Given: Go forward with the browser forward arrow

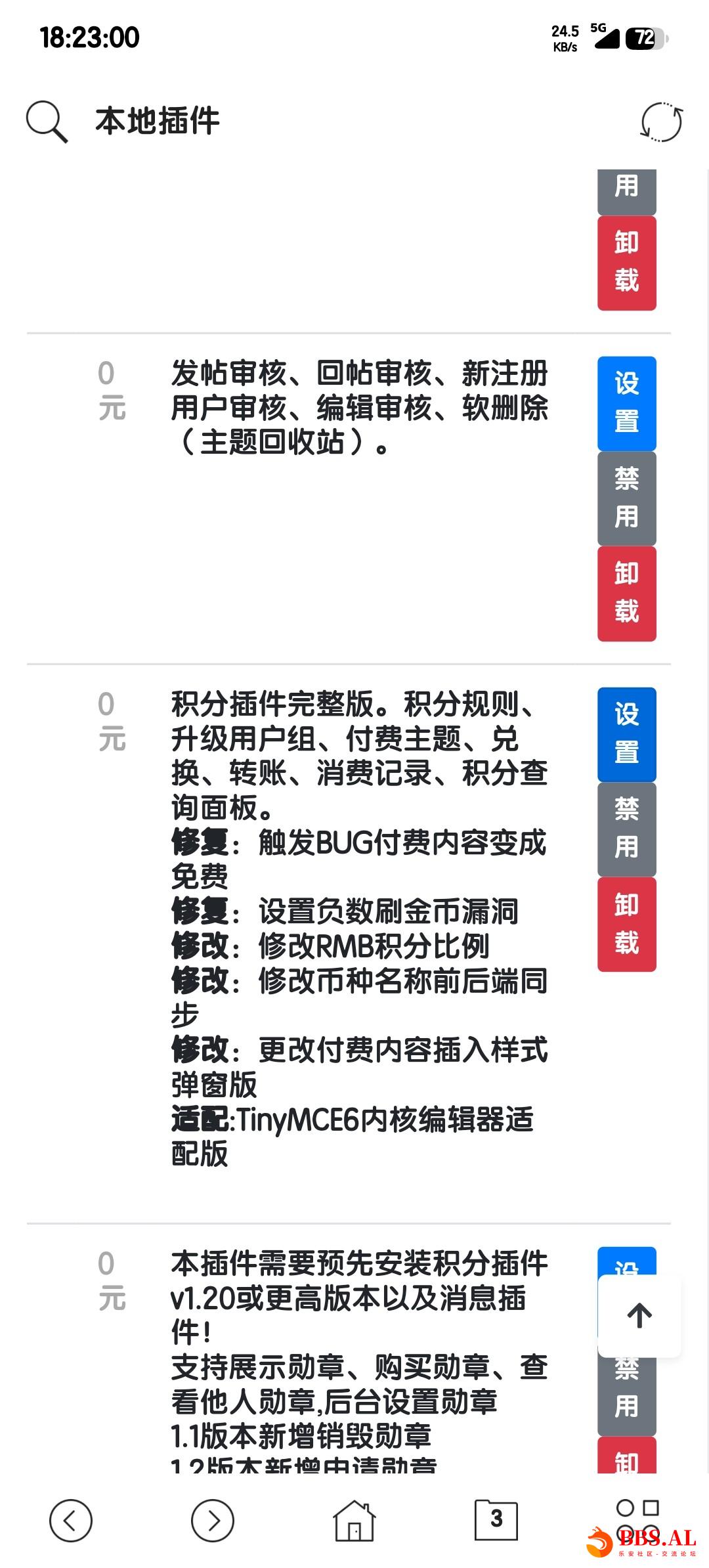Looking at the screenshot, I should (x=213, y=1521).
